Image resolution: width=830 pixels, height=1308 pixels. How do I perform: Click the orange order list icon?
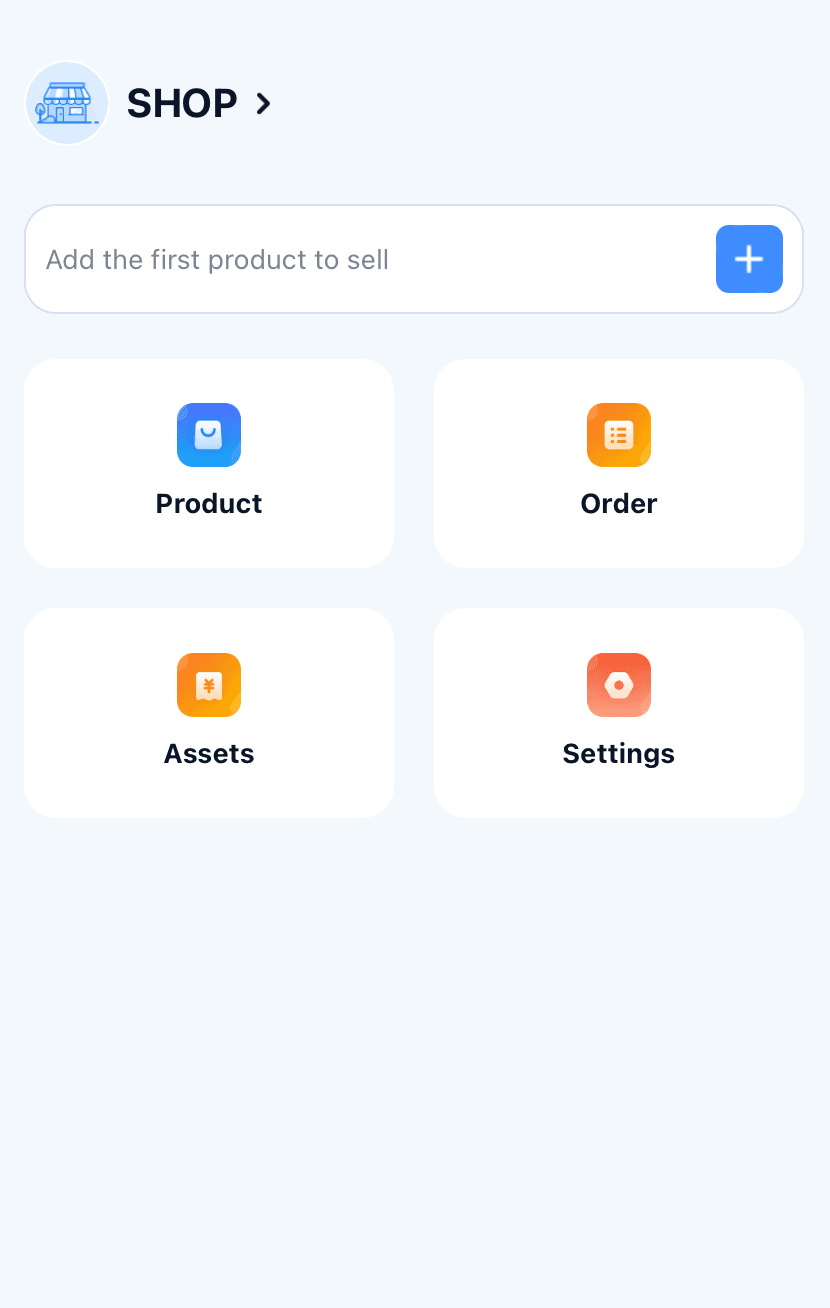619,435
